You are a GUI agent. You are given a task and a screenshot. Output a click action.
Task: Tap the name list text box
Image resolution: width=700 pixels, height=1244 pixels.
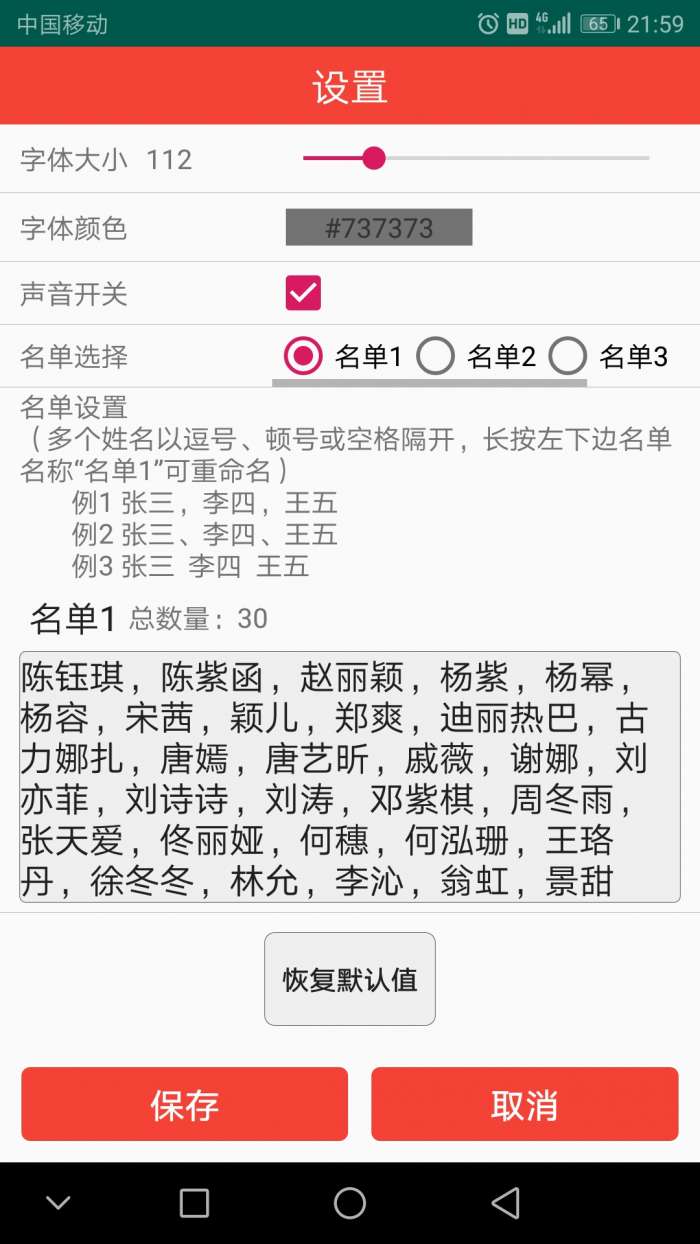point(349,777)
